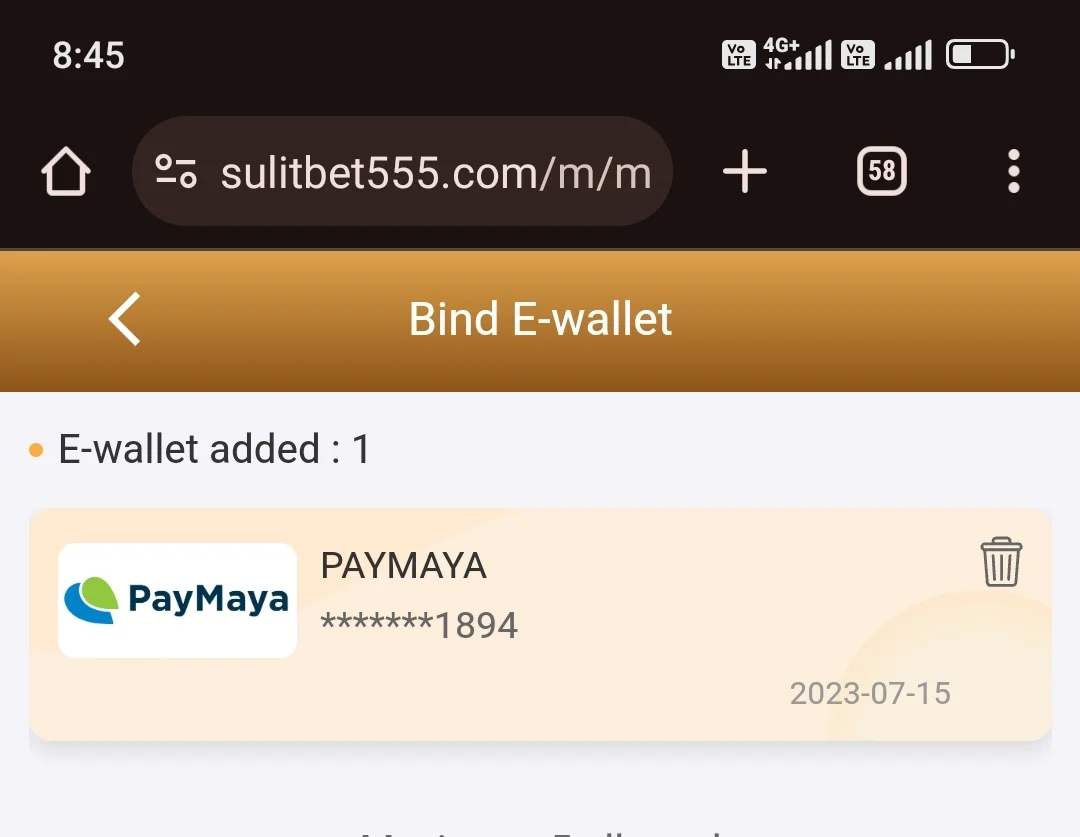This screenshot has height=837, width=1080.
Task: Go back from Bind E-wallet page
Action: (x=126, y=319)
